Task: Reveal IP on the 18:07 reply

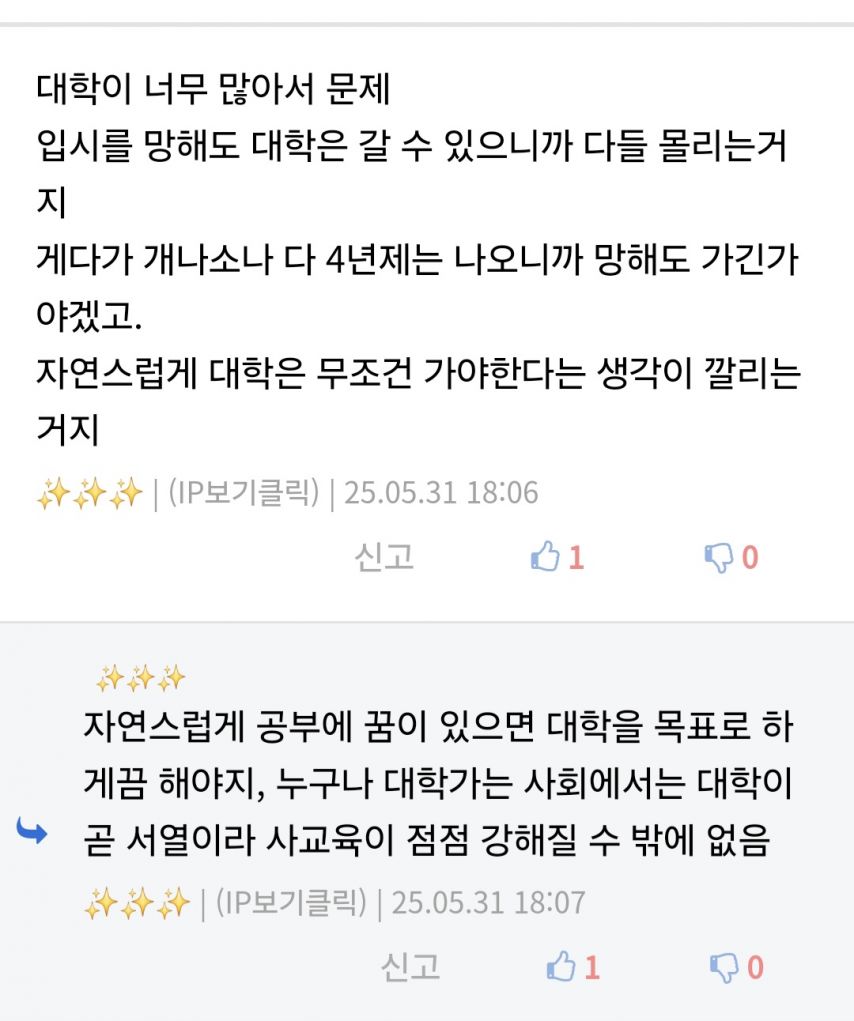Action: (x=291, y=903)
